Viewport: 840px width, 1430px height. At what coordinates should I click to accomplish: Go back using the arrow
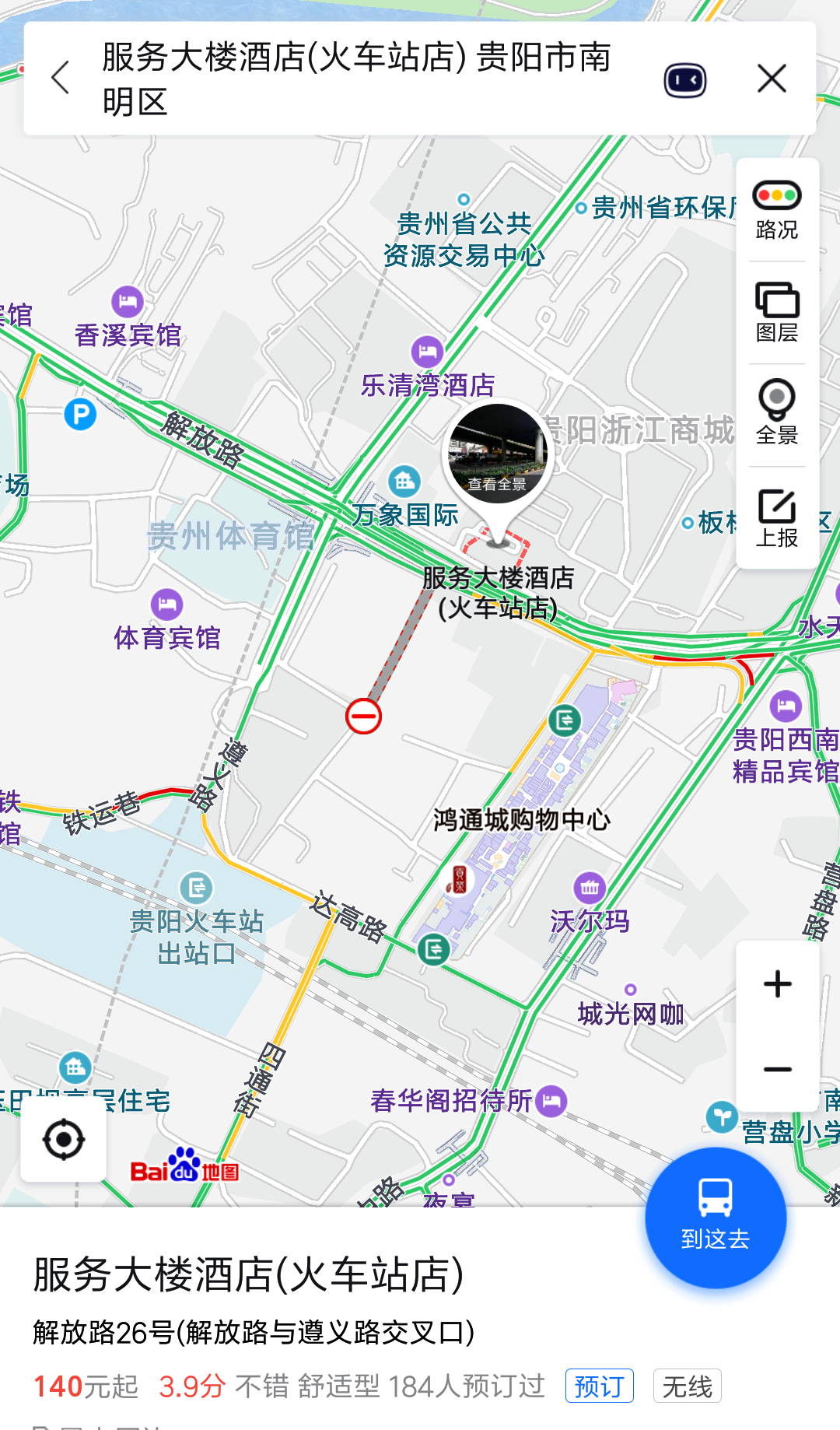[x=61, y=79]
